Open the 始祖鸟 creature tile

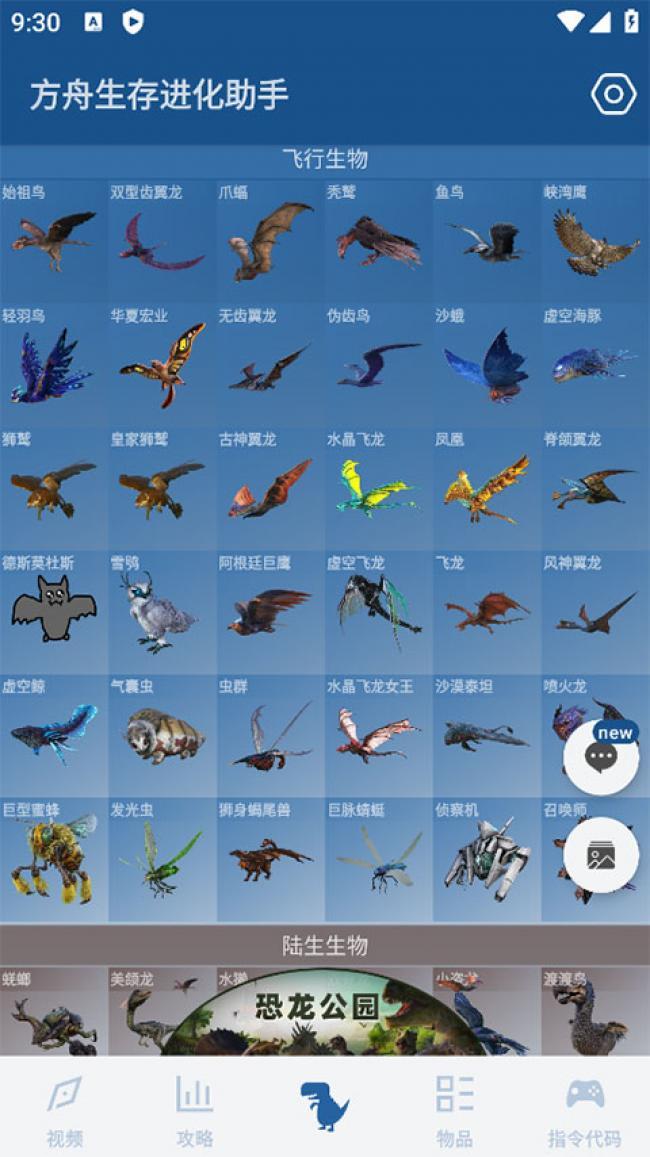pos(54,240)
